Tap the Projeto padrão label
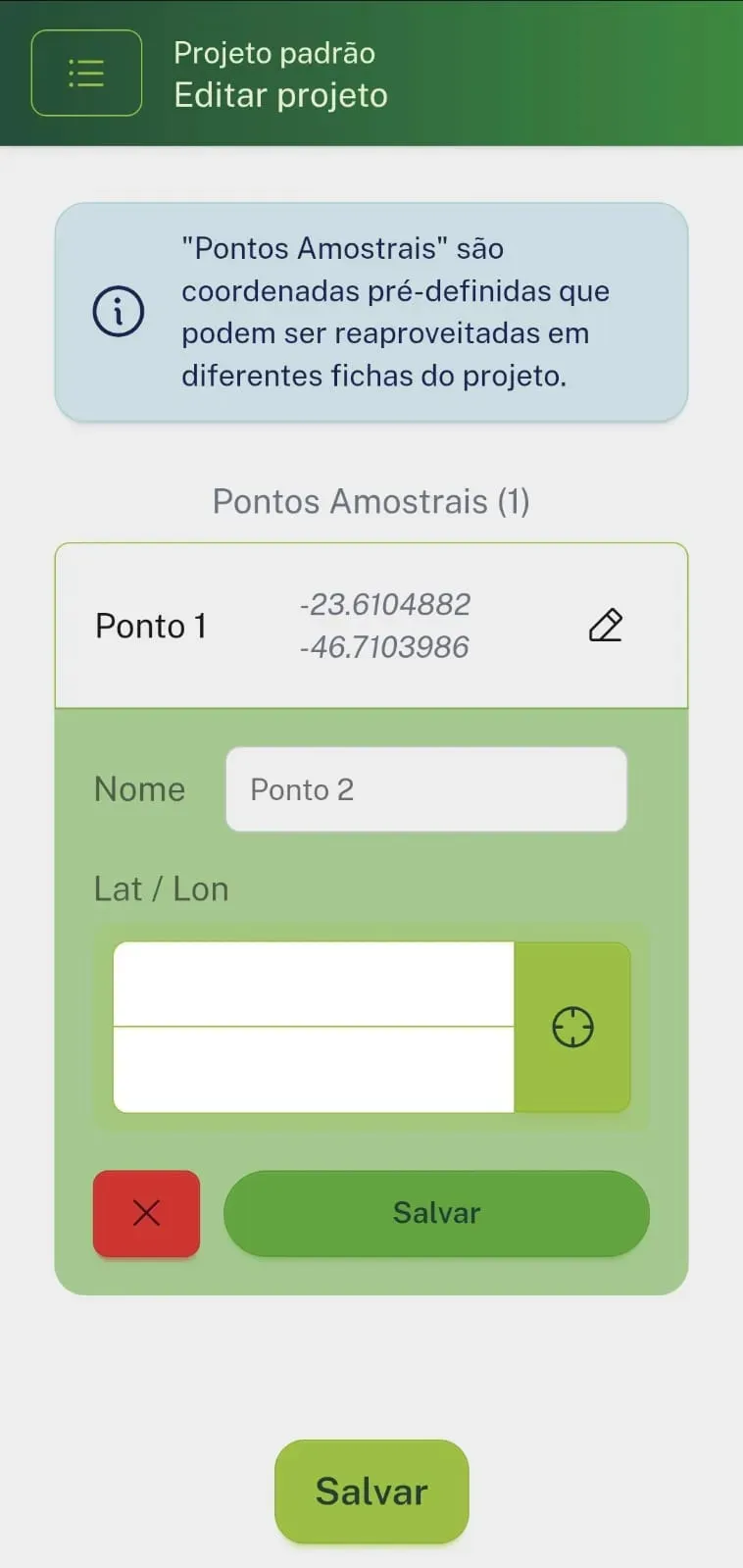Screen dimensions: 743x1568 click(274, 53)
